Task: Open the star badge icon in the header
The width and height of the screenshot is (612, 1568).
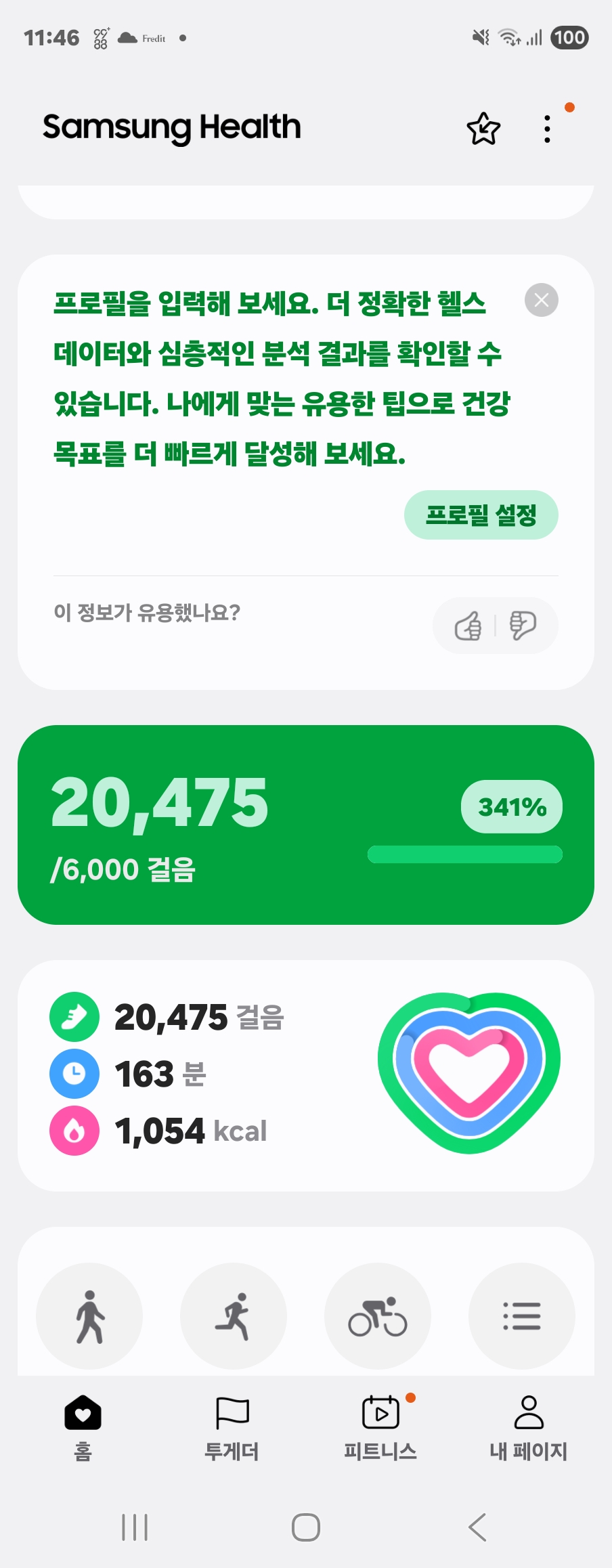Action: click(x=483, y=129)
